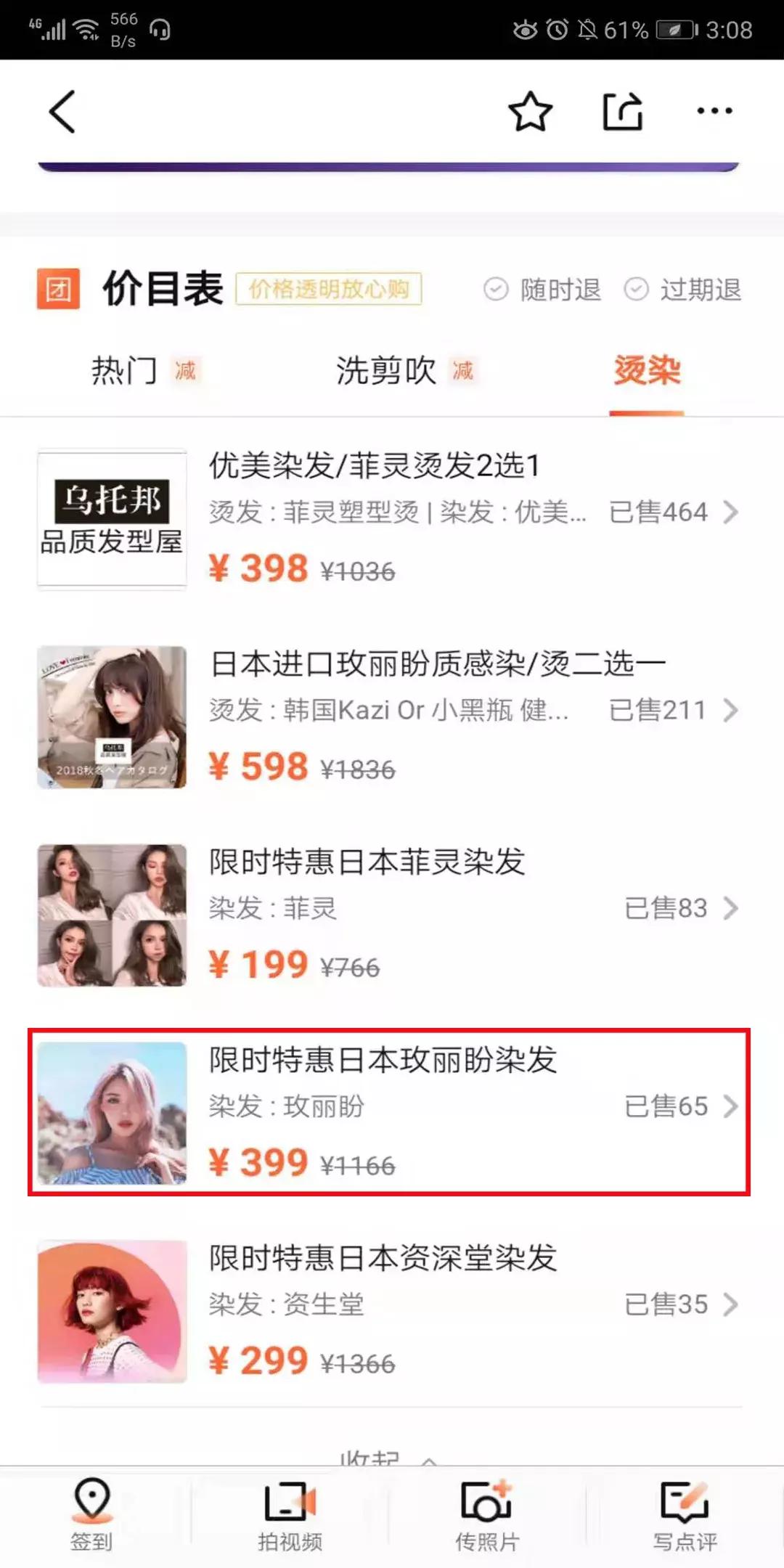Favorite this shop with the star icon
Image resolution: width=784 pixels, height=1568 pixels.
530,111
